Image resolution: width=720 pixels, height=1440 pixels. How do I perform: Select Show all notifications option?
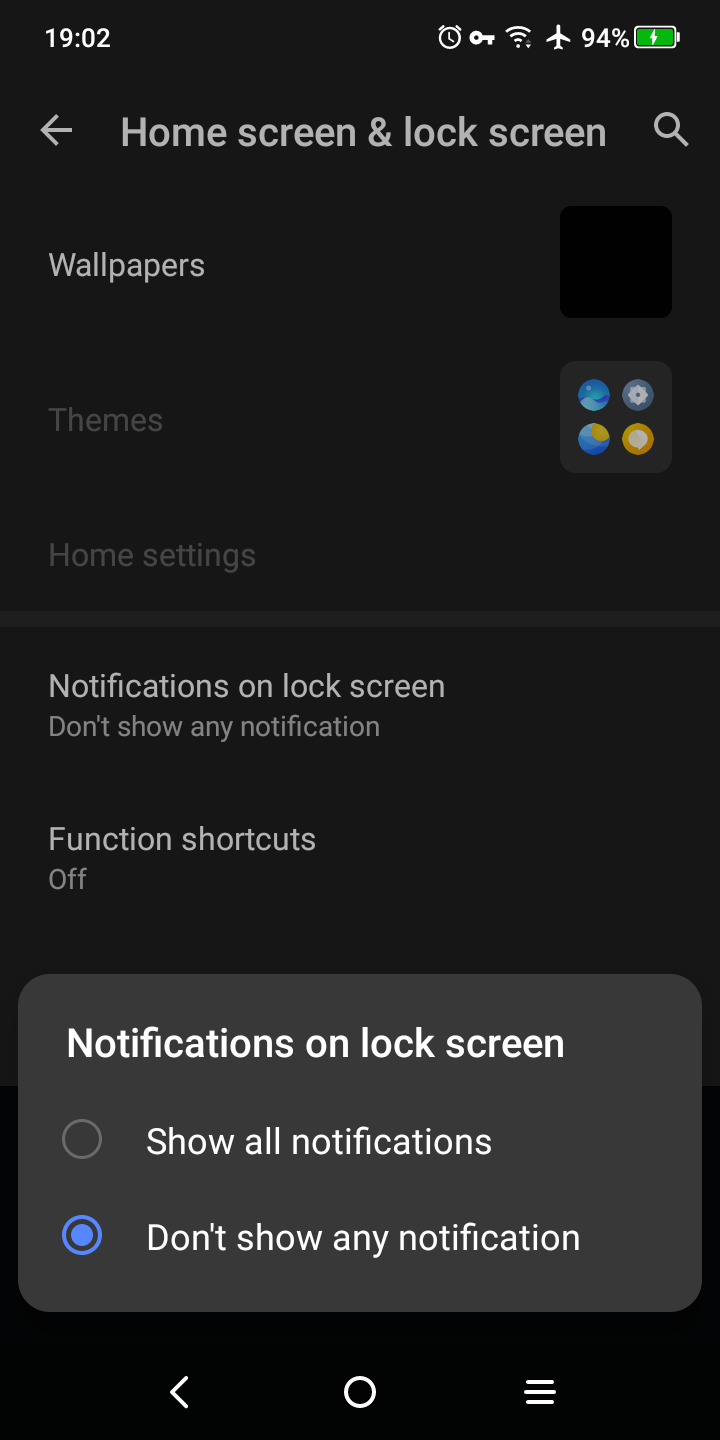(318, 1141)
